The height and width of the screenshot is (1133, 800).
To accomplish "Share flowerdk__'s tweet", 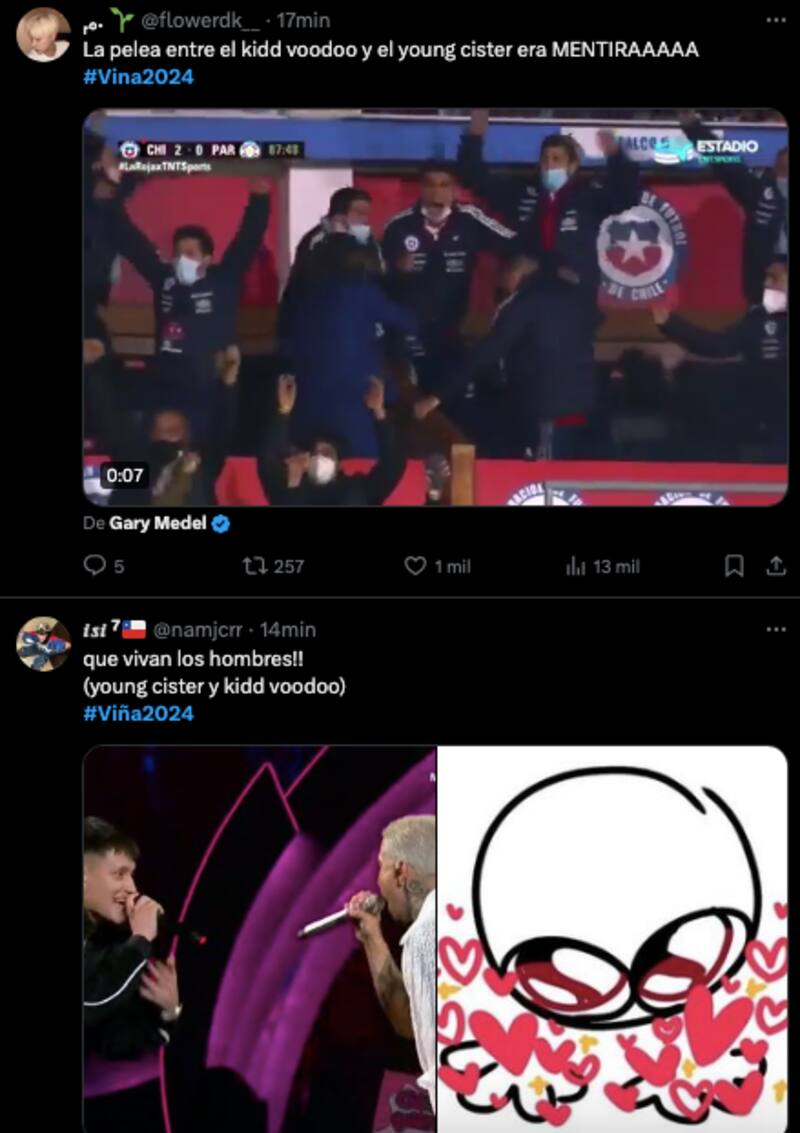I will [x=775, y=566].
